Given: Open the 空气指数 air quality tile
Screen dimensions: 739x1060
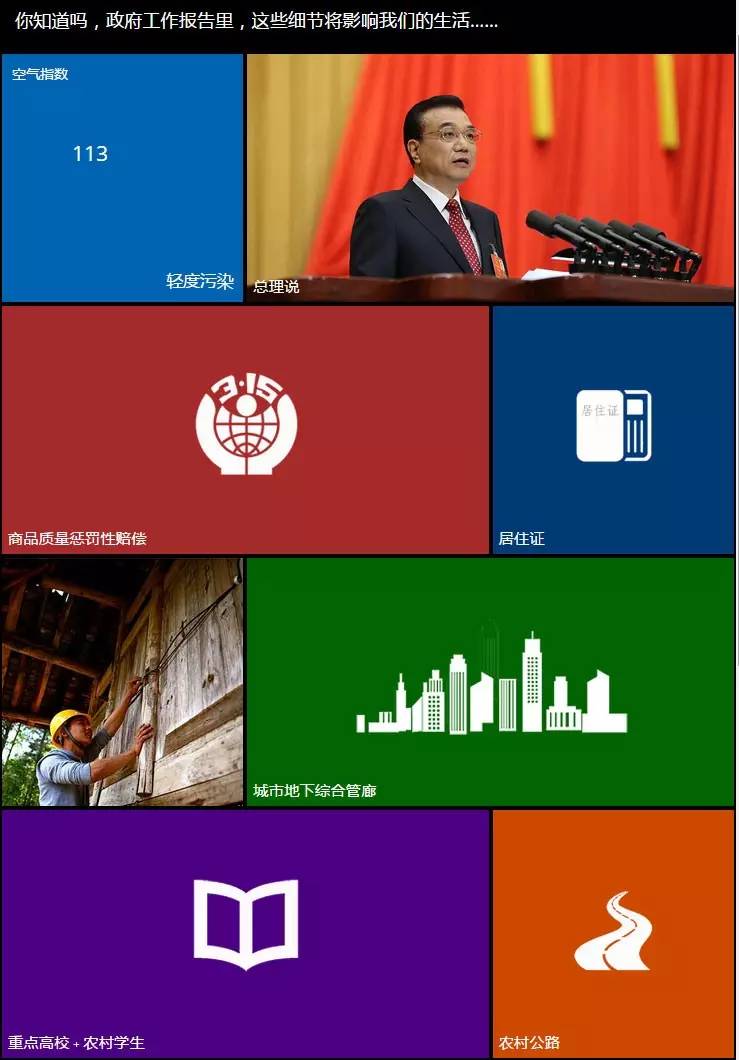Looking at the screenshot, I should click(x=122, y=178).
